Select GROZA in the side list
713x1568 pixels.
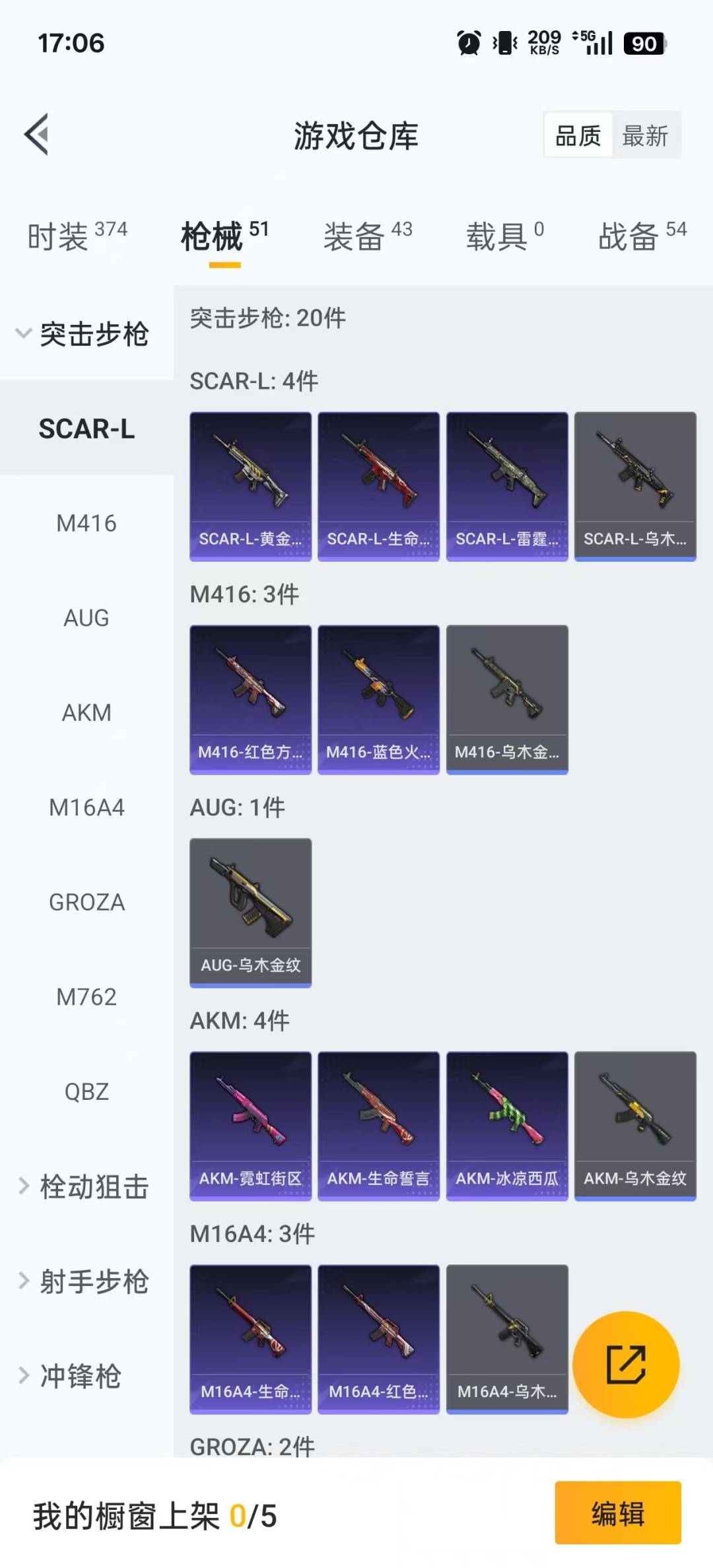(x=86, y=902)
